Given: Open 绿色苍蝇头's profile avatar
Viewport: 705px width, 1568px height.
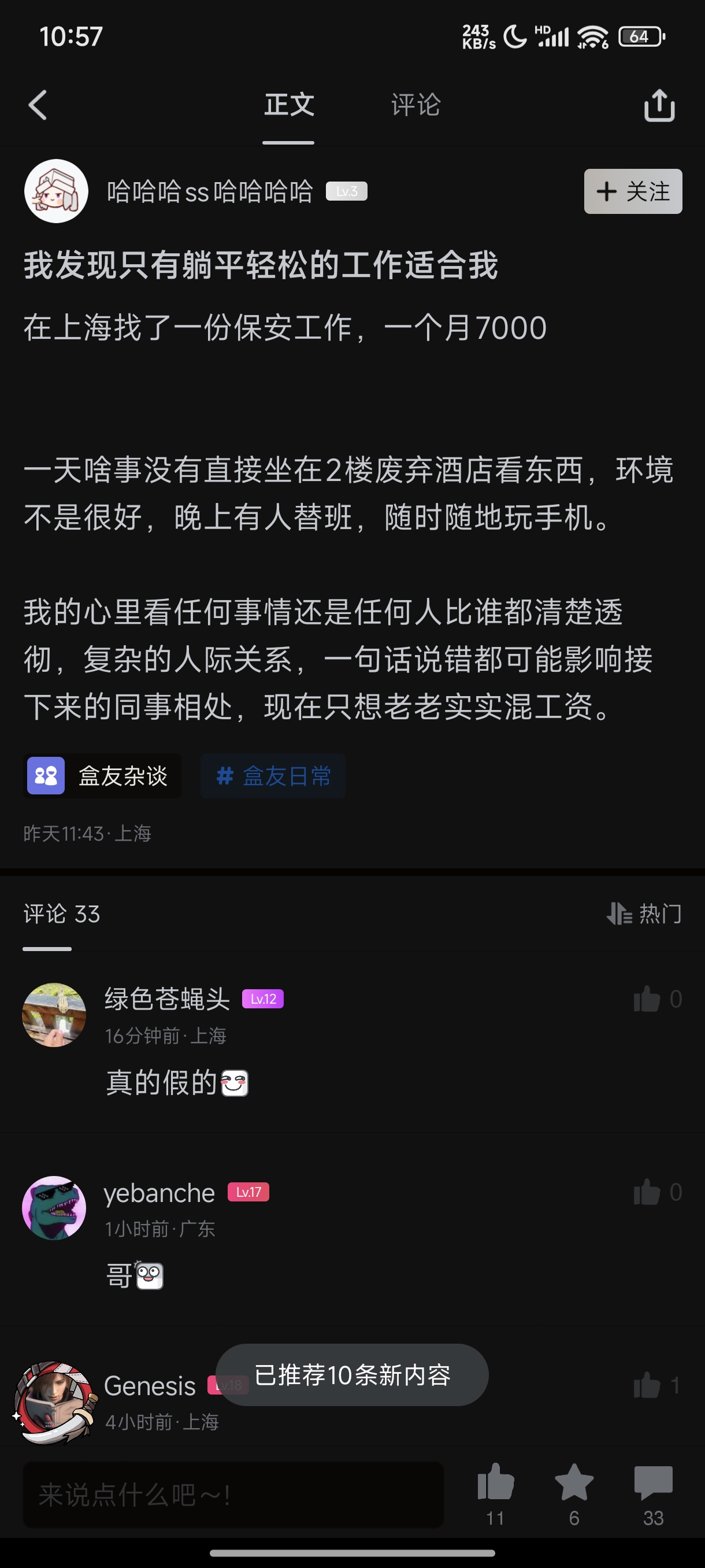Looking at the screenshot, I should pos(54,1015).
